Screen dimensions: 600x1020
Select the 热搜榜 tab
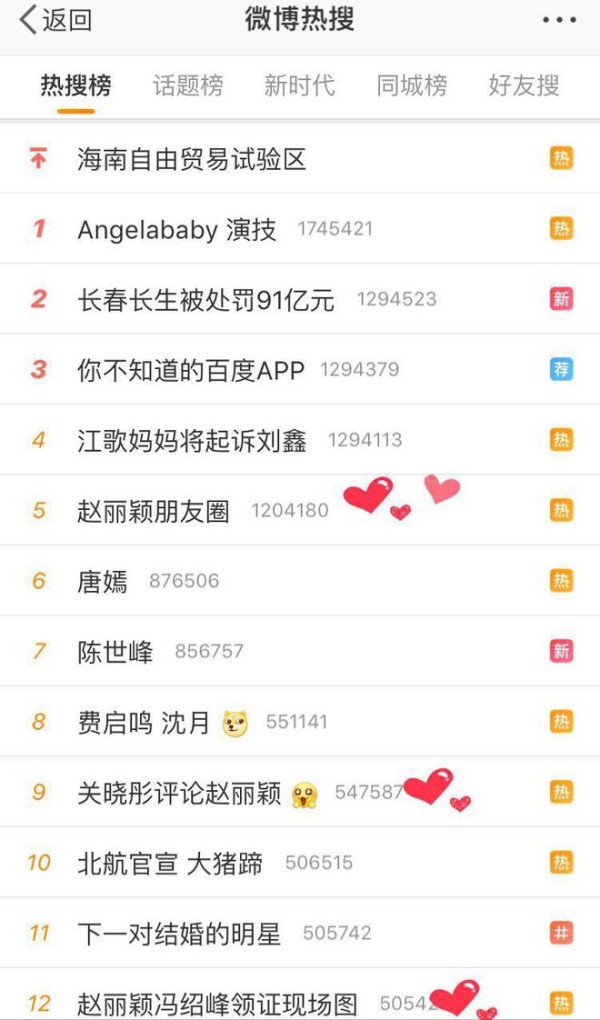75,86
